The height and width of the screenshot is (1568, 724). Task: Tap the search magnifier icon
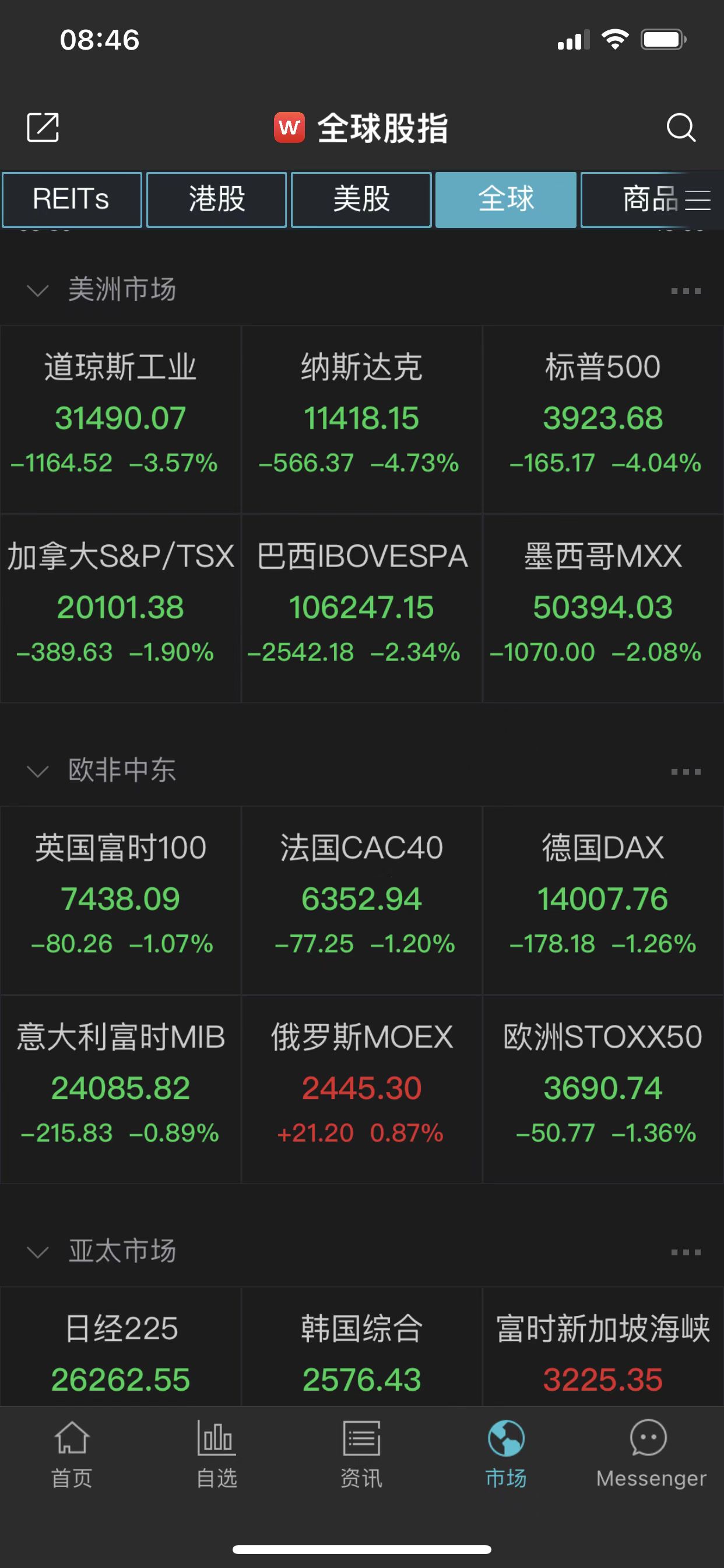pyautogui.click(x=681, y=128)
